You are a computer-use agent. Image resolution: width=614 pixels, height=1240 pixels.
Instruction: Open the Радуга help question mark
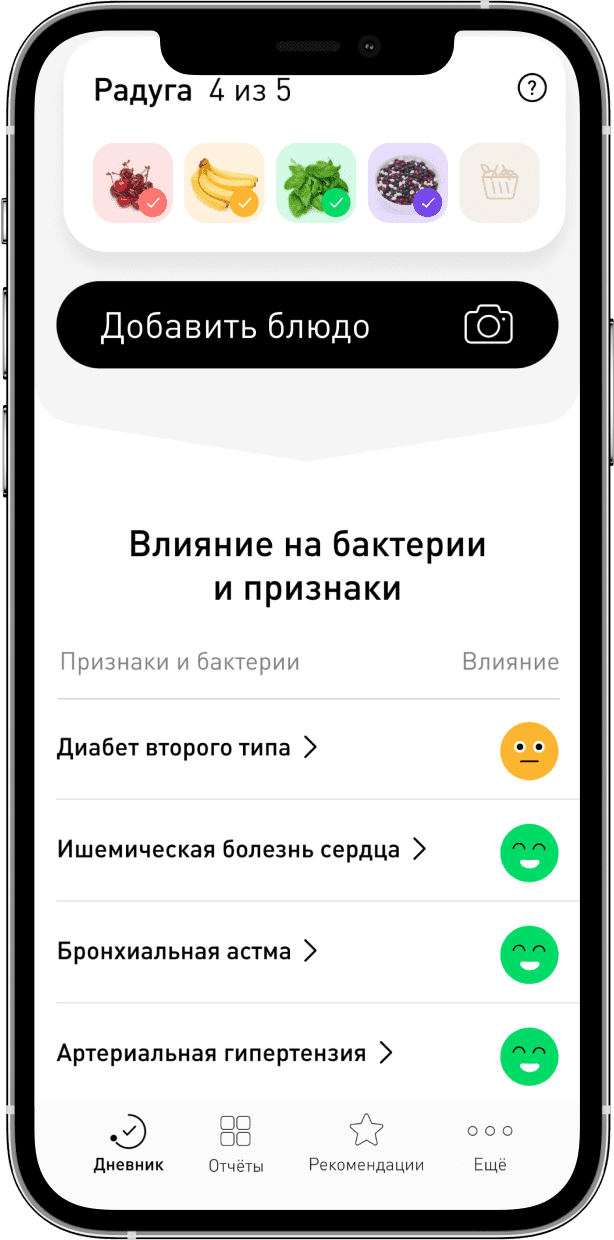click(532, 88)
